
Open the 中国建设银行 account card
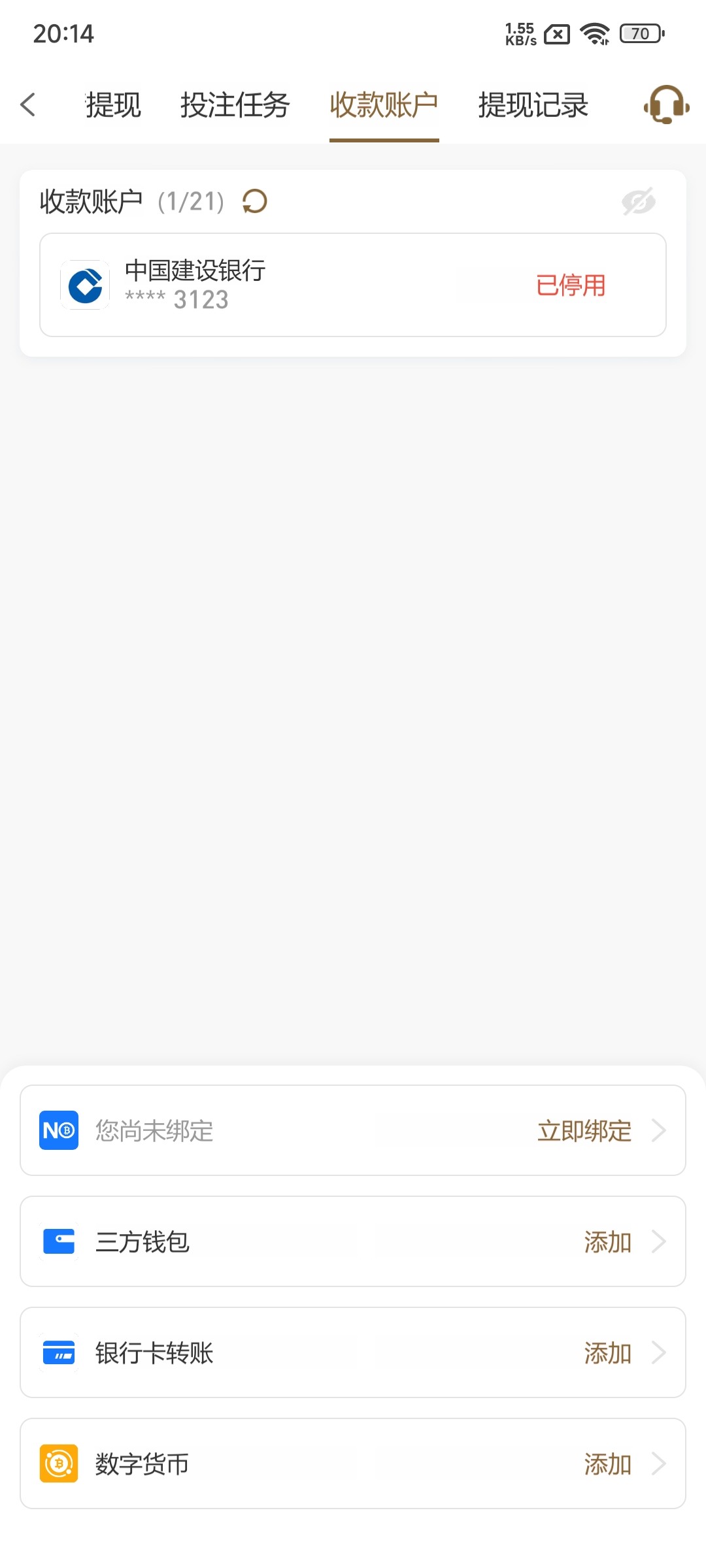click(353, 285)
